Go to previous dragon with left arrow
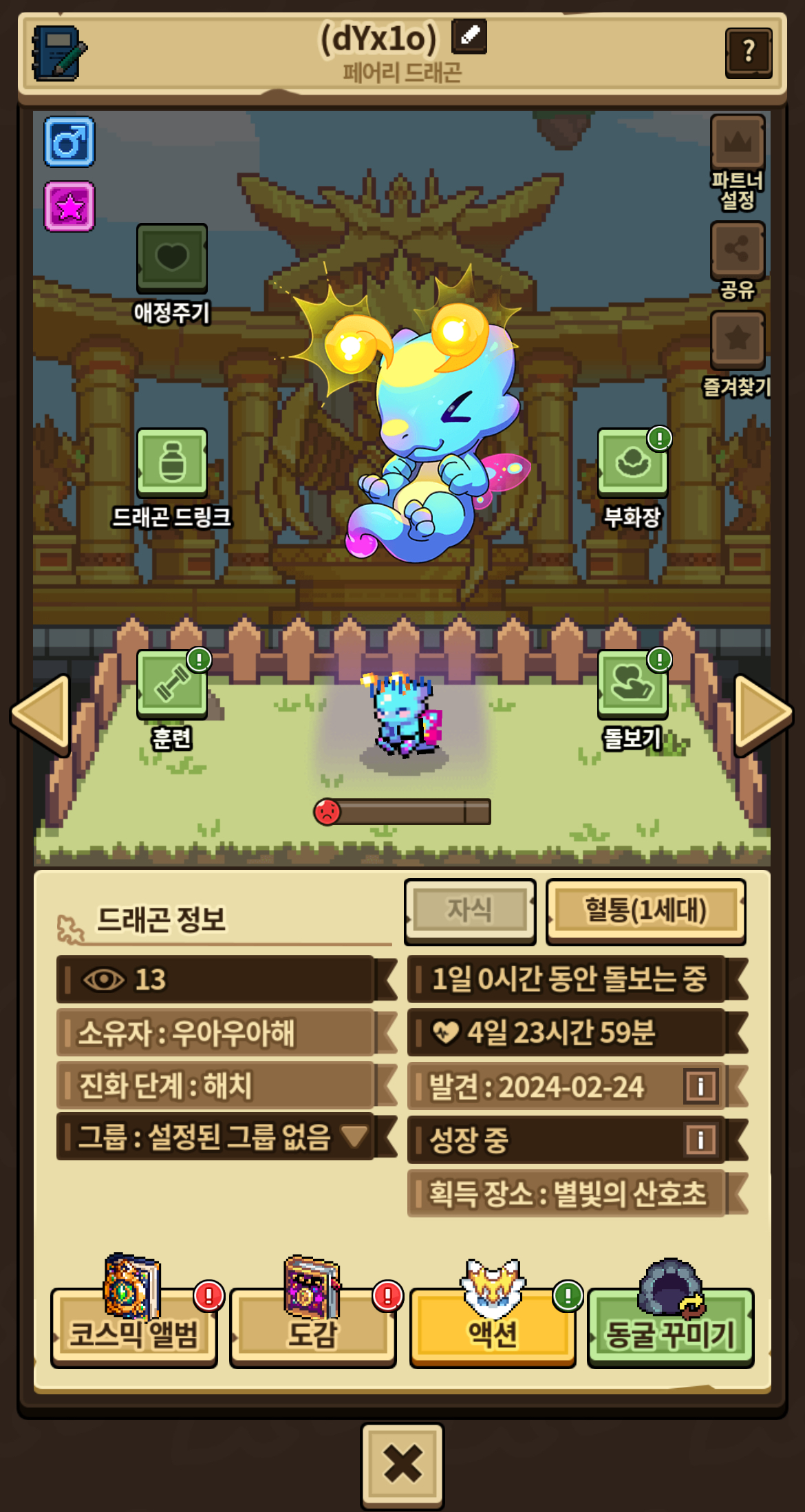 41,714
